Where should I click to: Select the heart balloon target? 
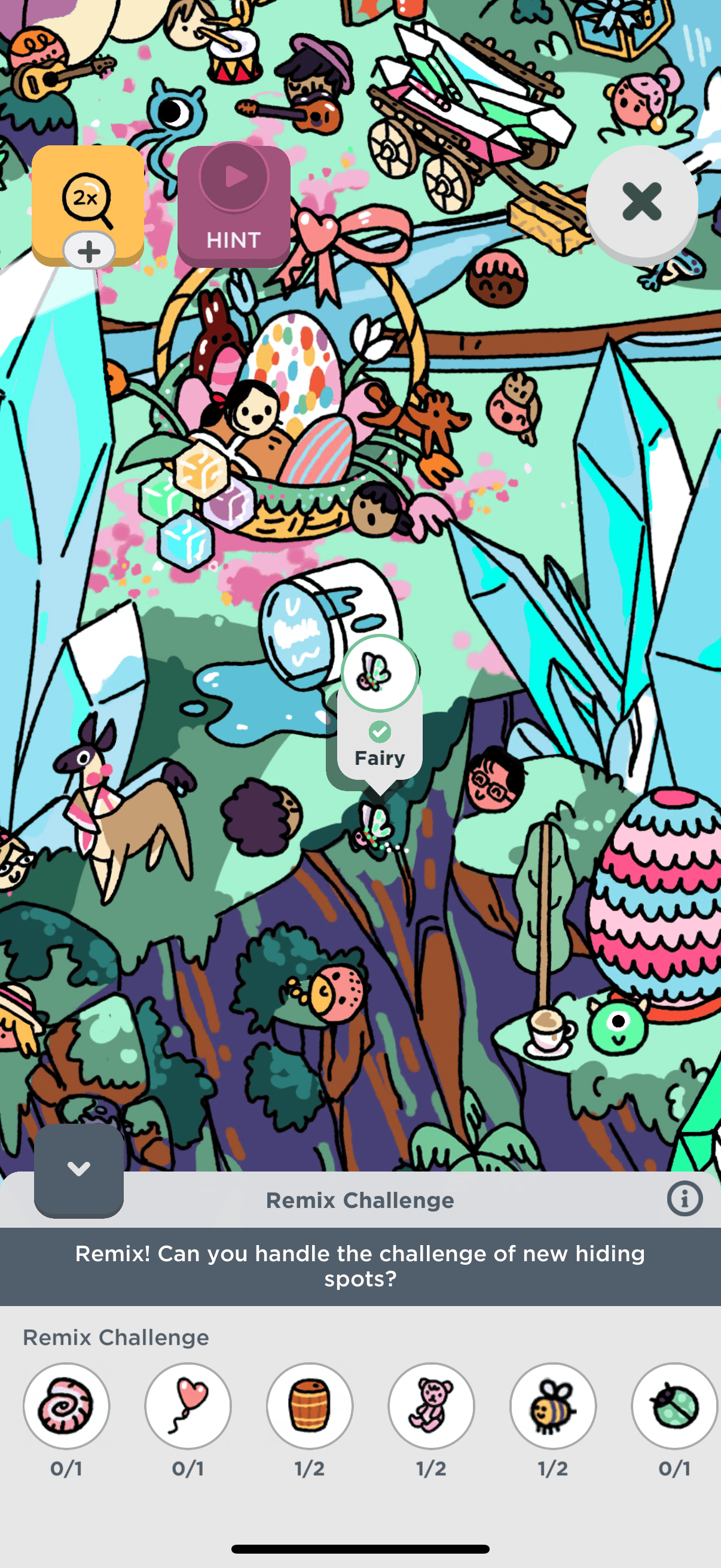pyautogui.click(x=188, y=1405)
